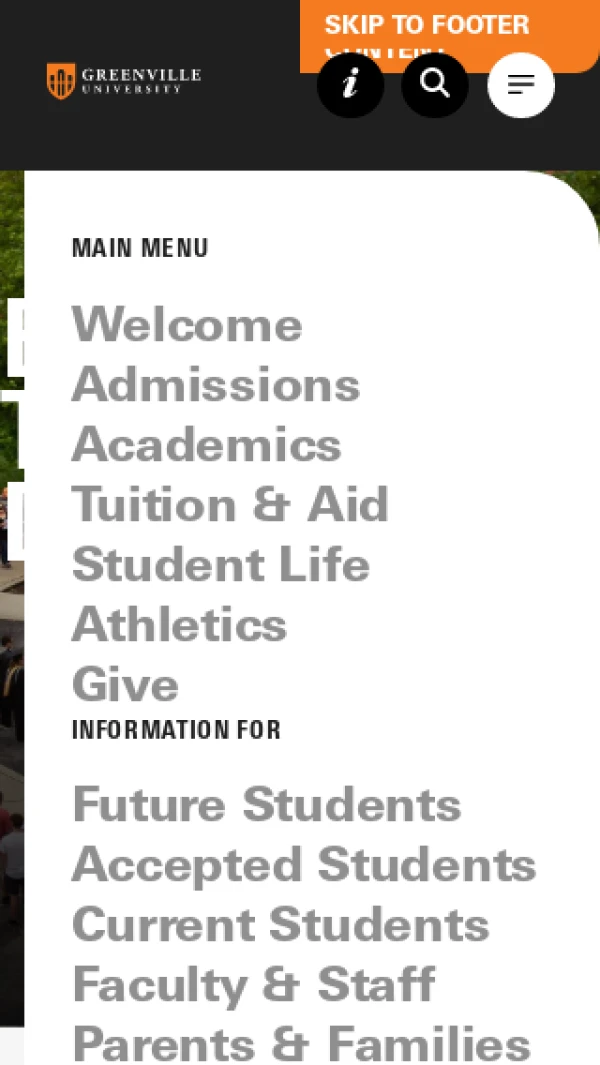Select Parents & Families
The width and height of the screenshot is (600, 1065).
coord(301,1044)
